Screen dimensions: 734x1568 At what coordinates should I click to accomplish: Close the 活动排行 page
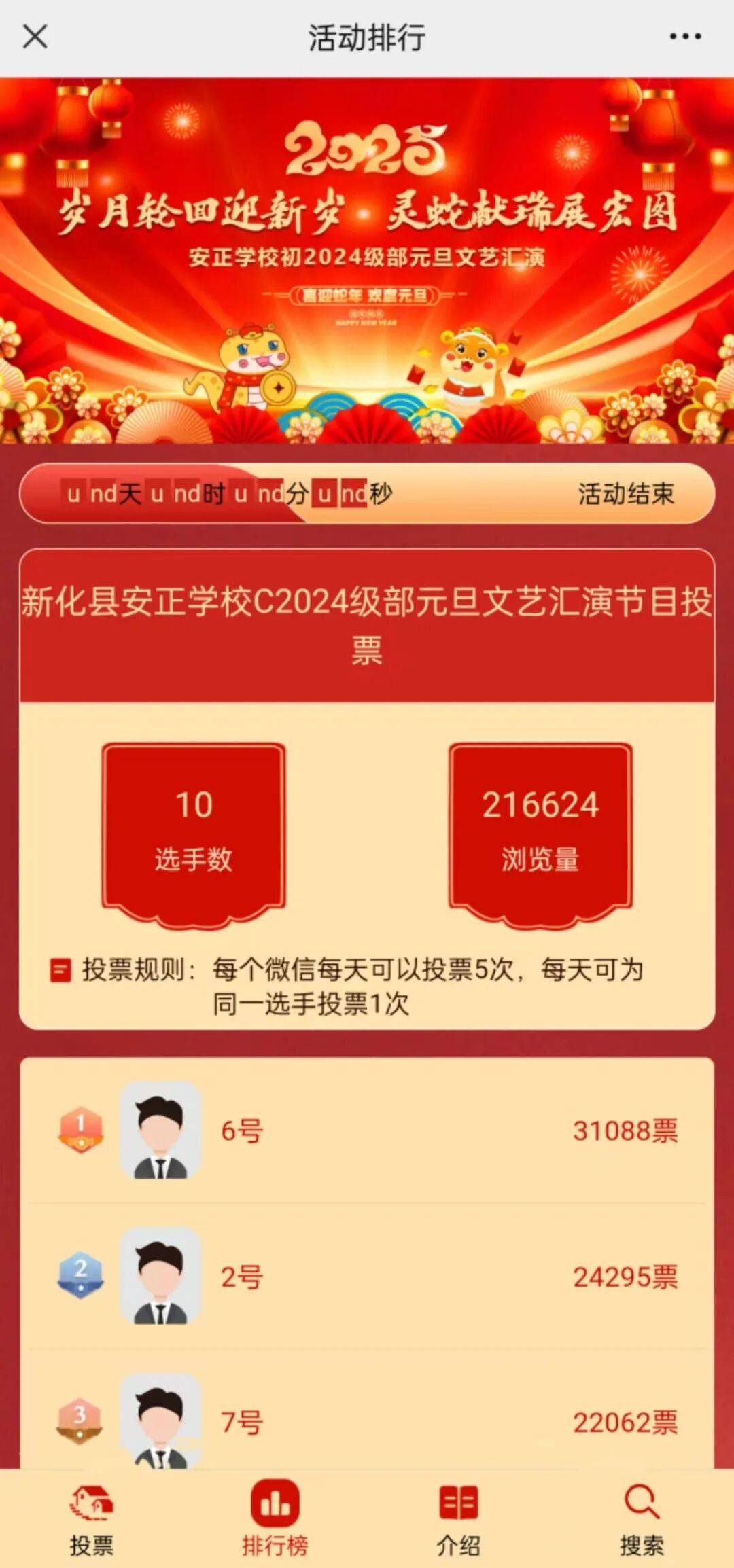point(35,37)
